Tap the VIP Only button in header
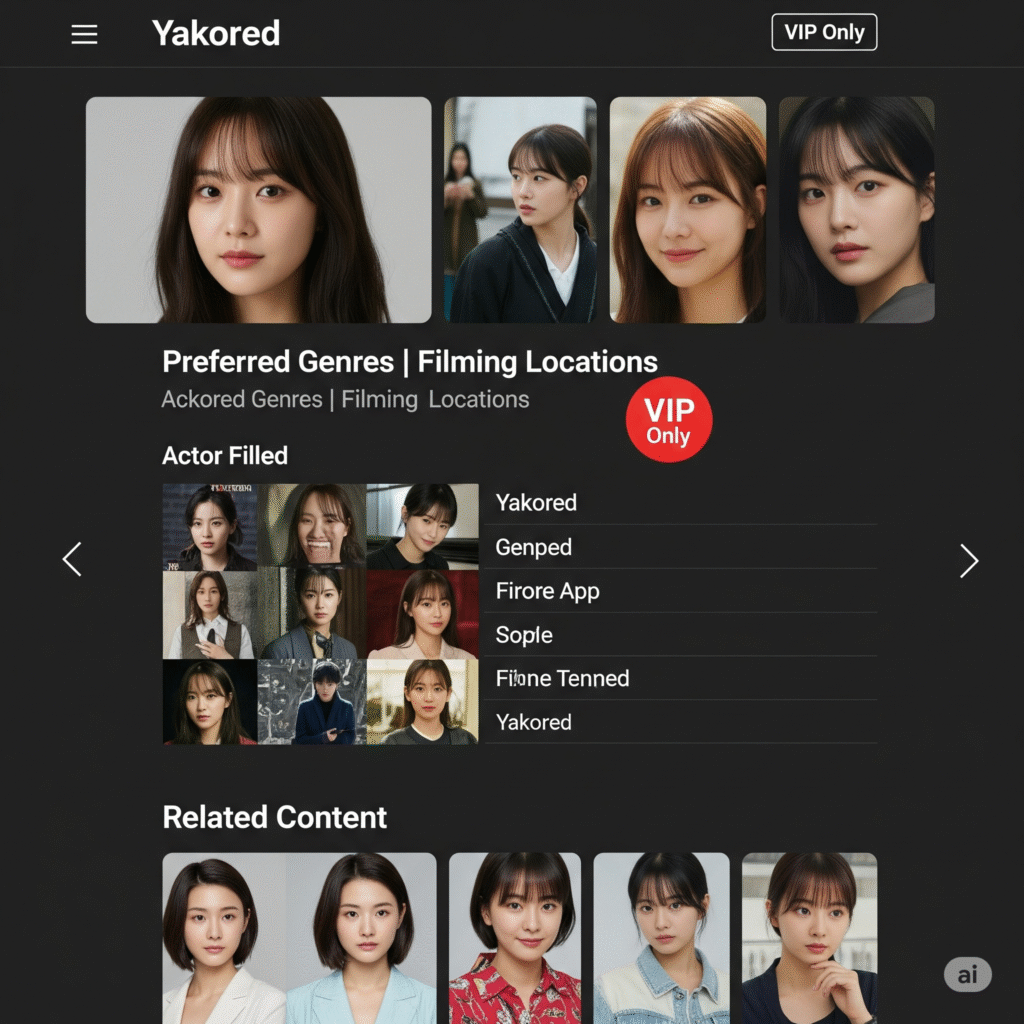This screenshot has height=1024, width=1024. point(824,32)
